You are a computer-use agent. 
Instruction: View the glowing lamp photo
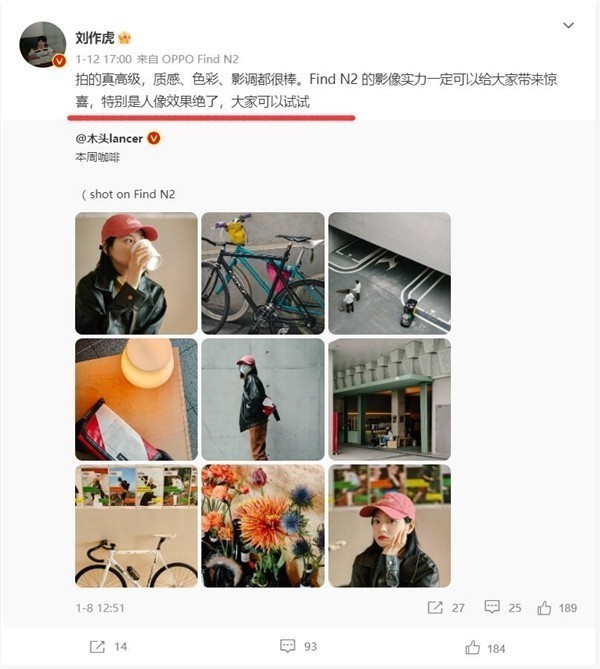pos(136,399)
